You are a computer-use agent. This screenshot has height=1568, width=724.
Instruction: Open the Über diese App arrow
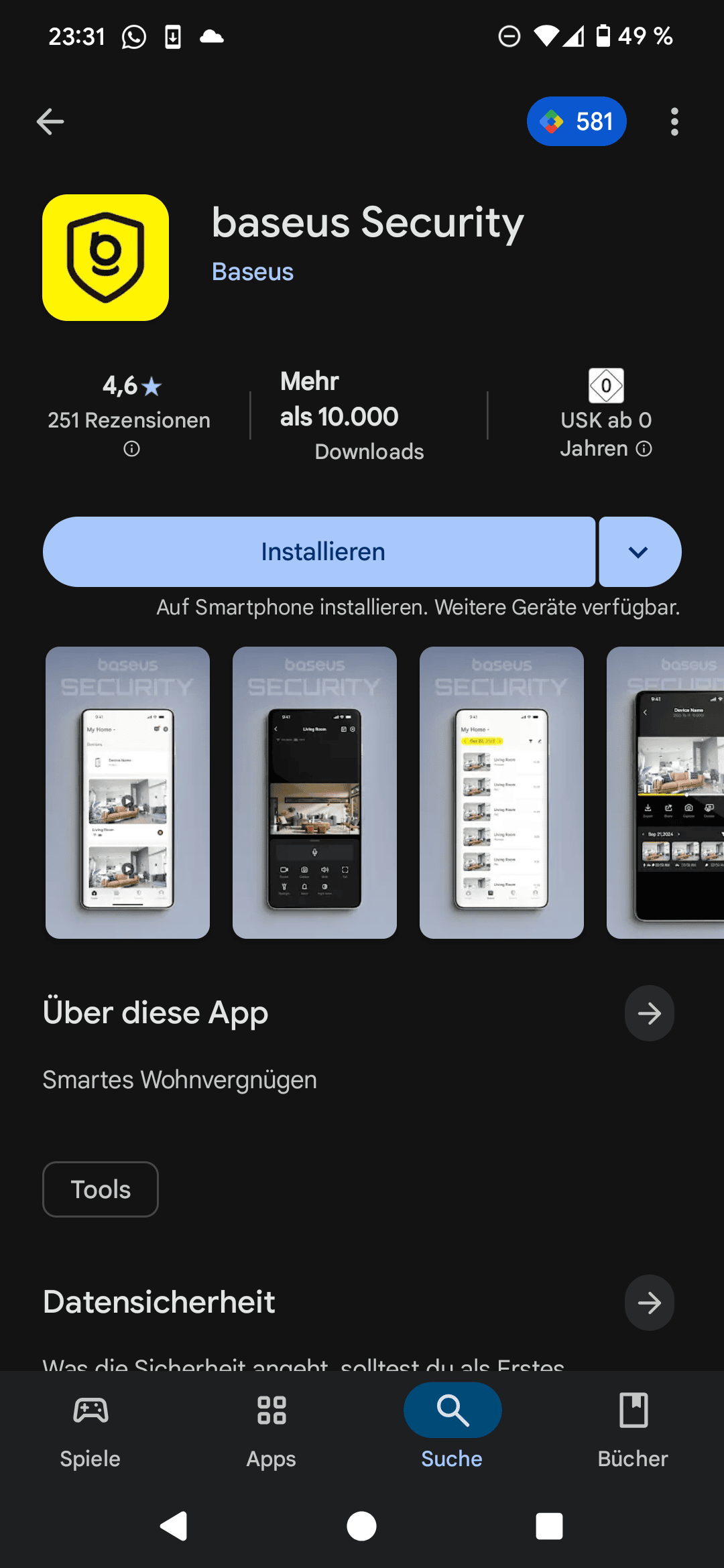(649, 1013)
